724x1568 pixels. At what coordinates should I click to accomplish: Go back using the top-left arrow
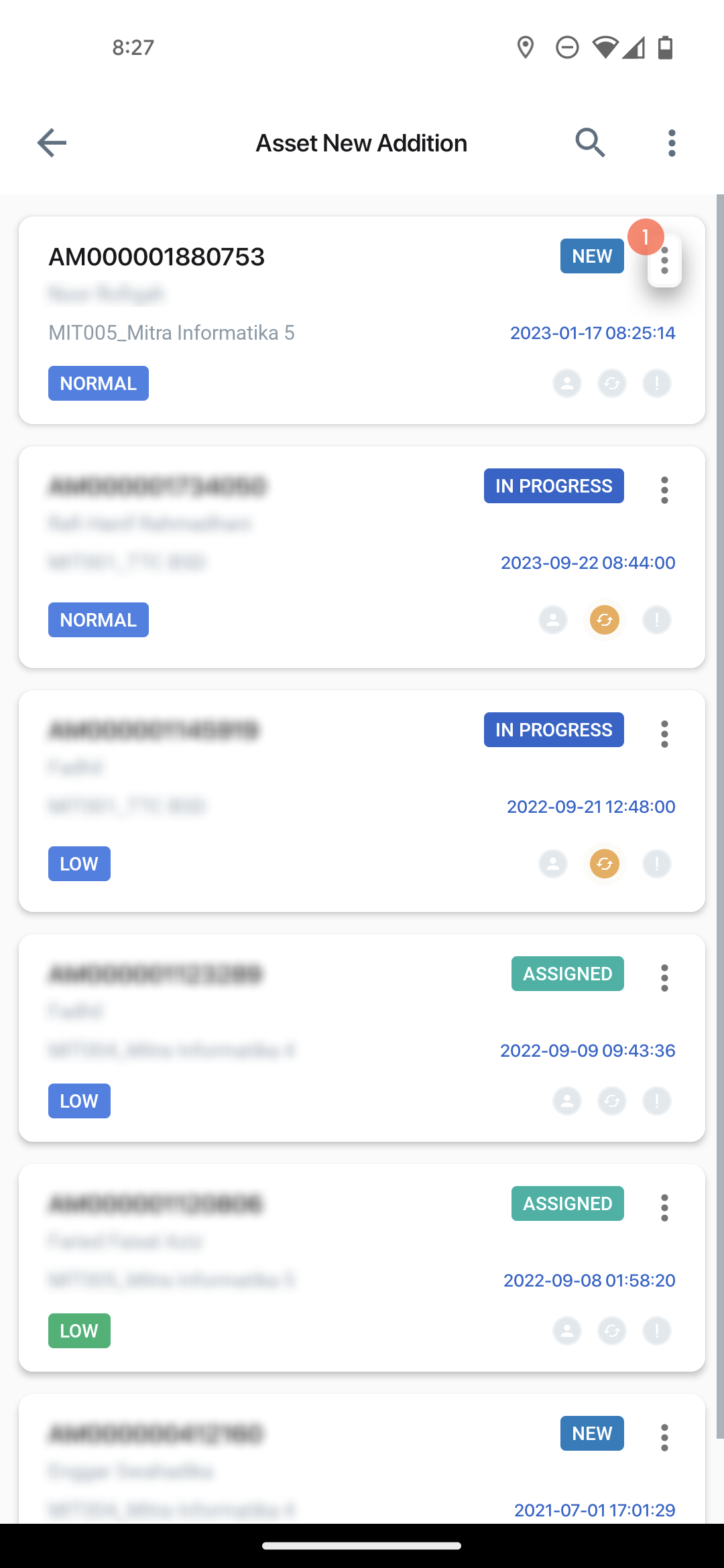click(52, 143)
